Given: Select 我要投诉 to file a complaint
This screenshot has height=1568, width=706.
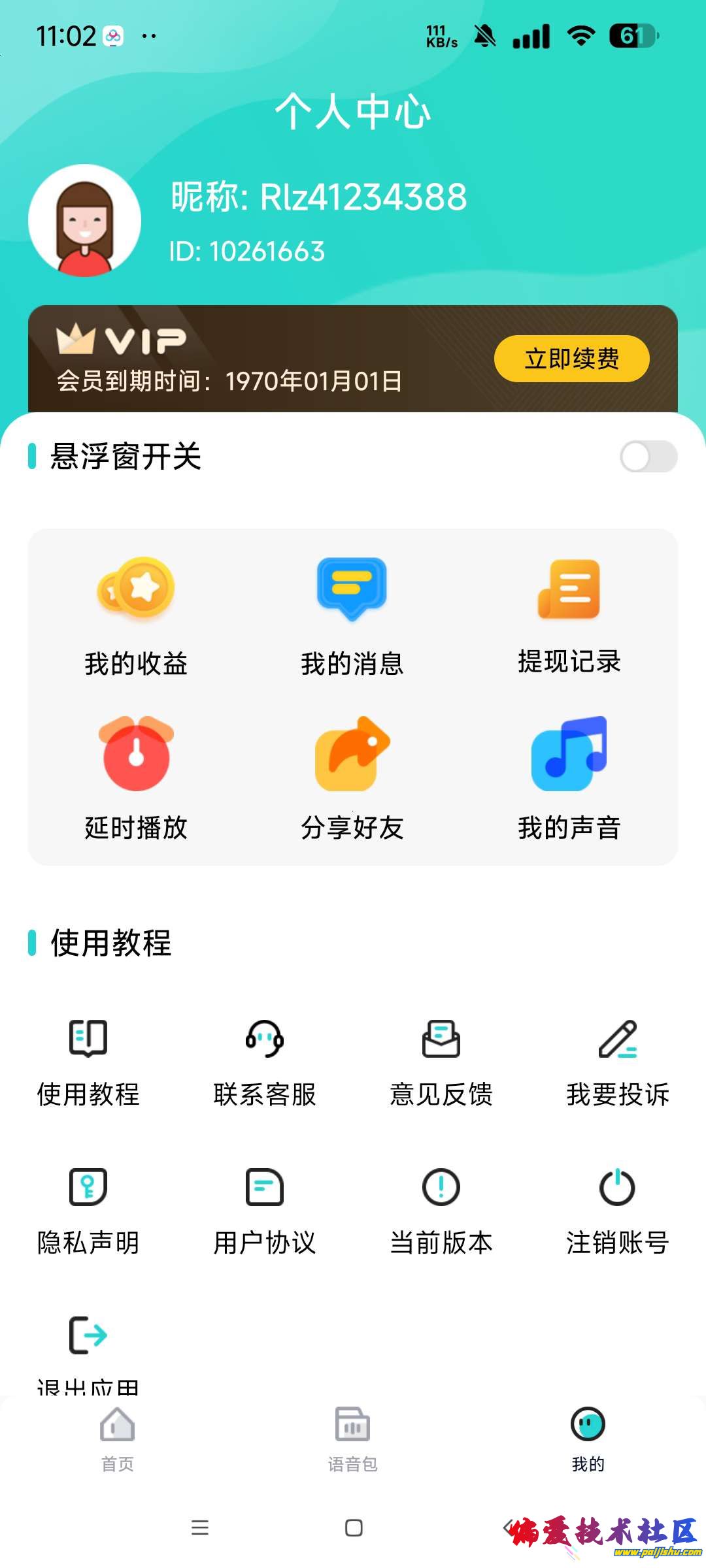Looking at the screenshot, I should tap(618, 1062).
